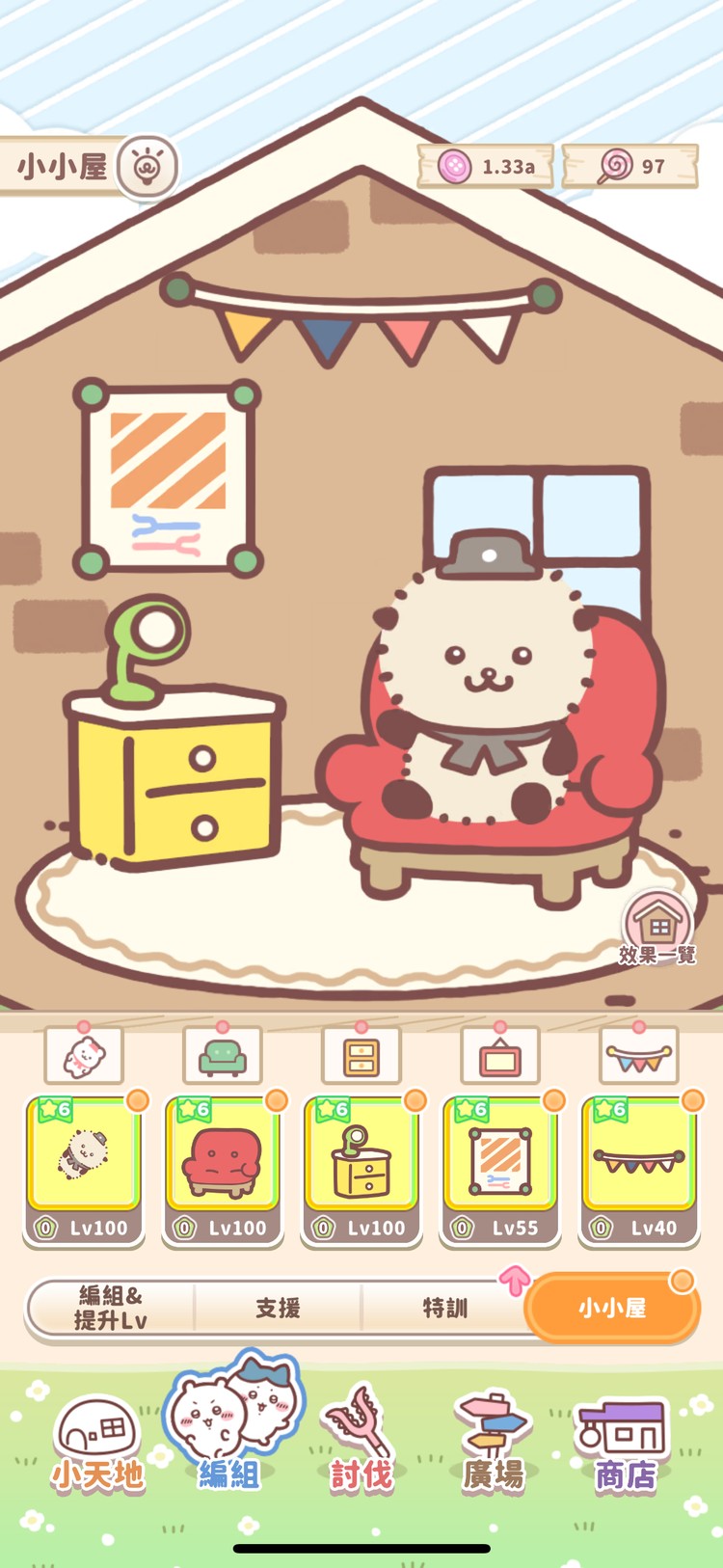Select the sofa category tab
The height and width of the screenshot is (1568, 723).
point(223,1056)
